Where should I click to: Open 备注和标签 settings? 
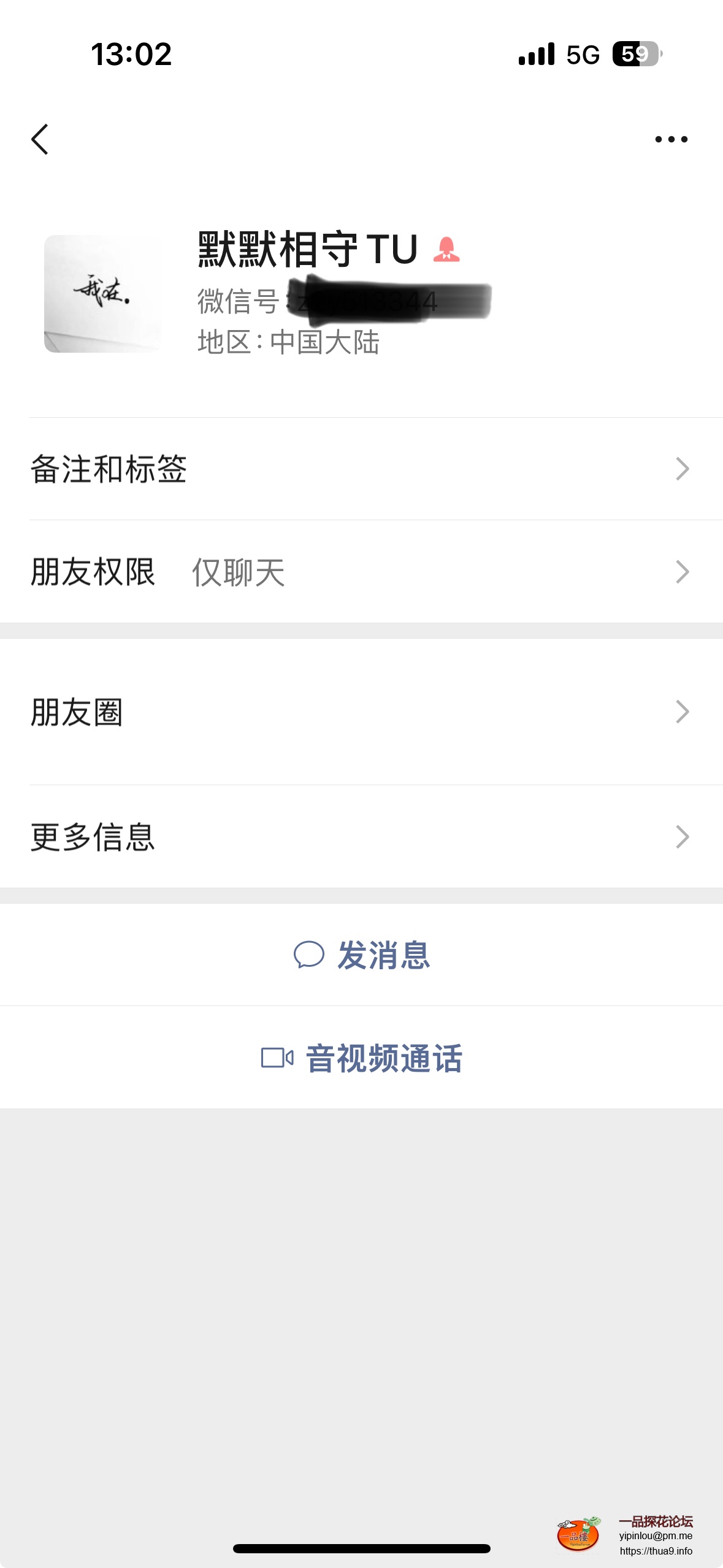pyautogui.click(x=361, y=469)
